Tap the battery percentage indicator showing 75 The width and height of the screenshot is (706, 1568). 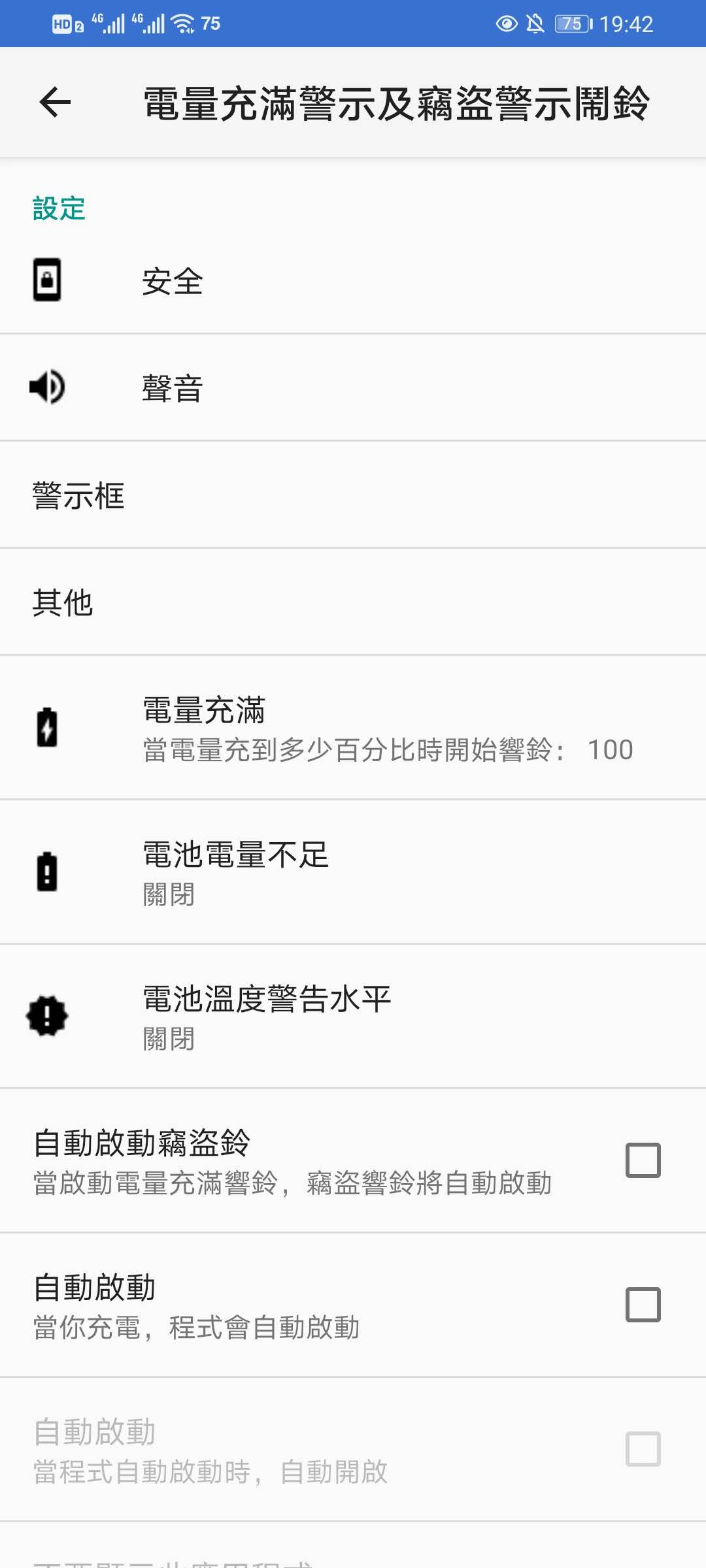[571, 23]
